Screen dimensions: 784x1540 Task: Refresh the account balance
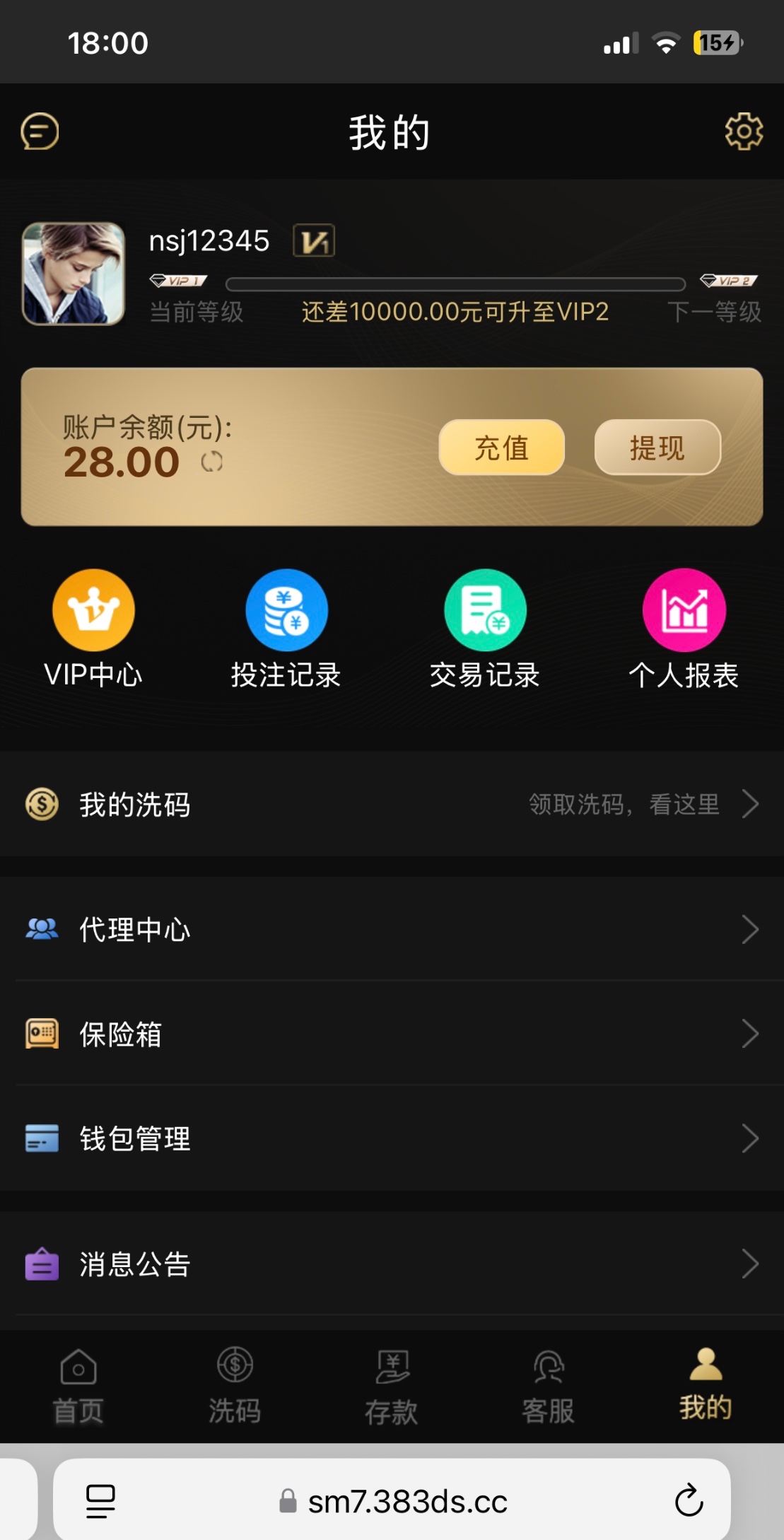click(x=211, y=462)
